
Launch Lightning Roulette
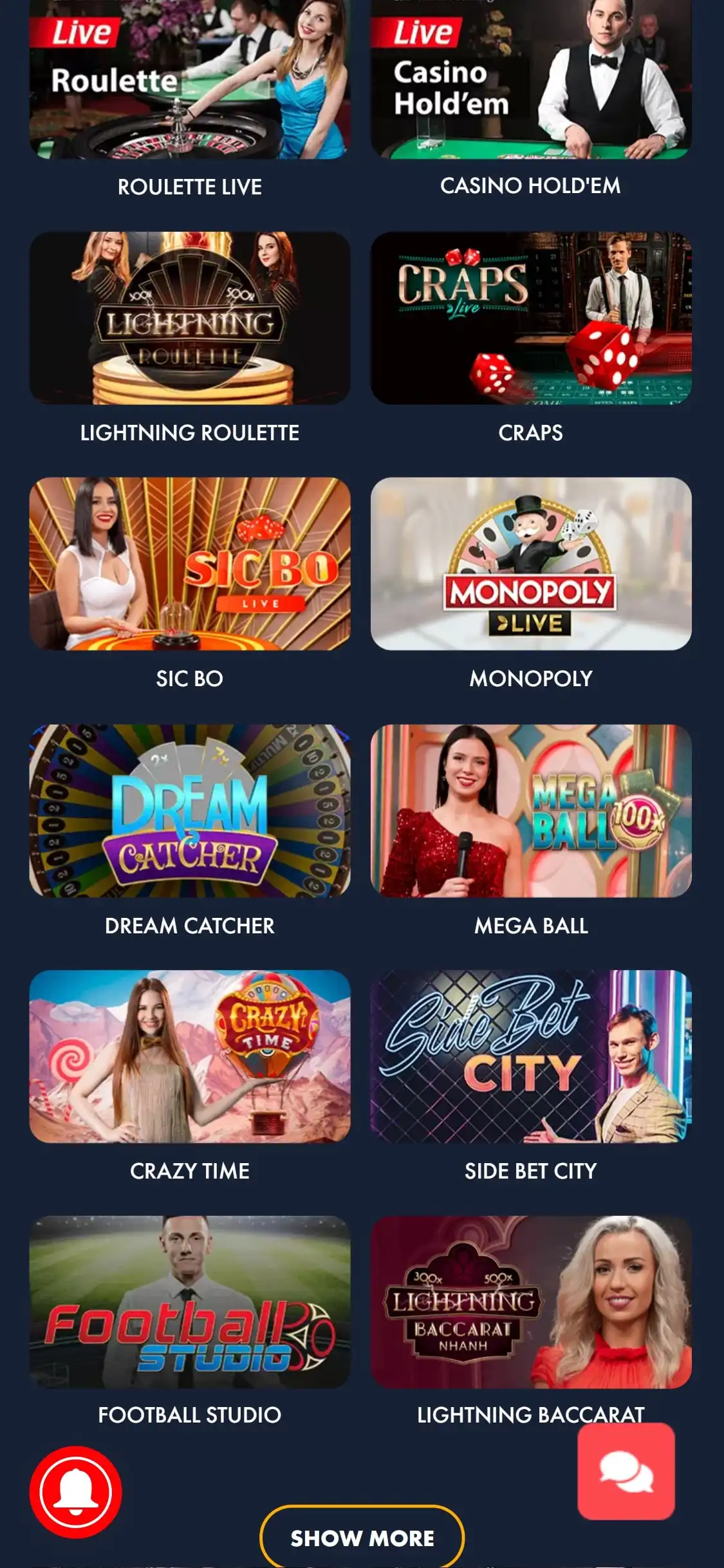pos(190,319)
